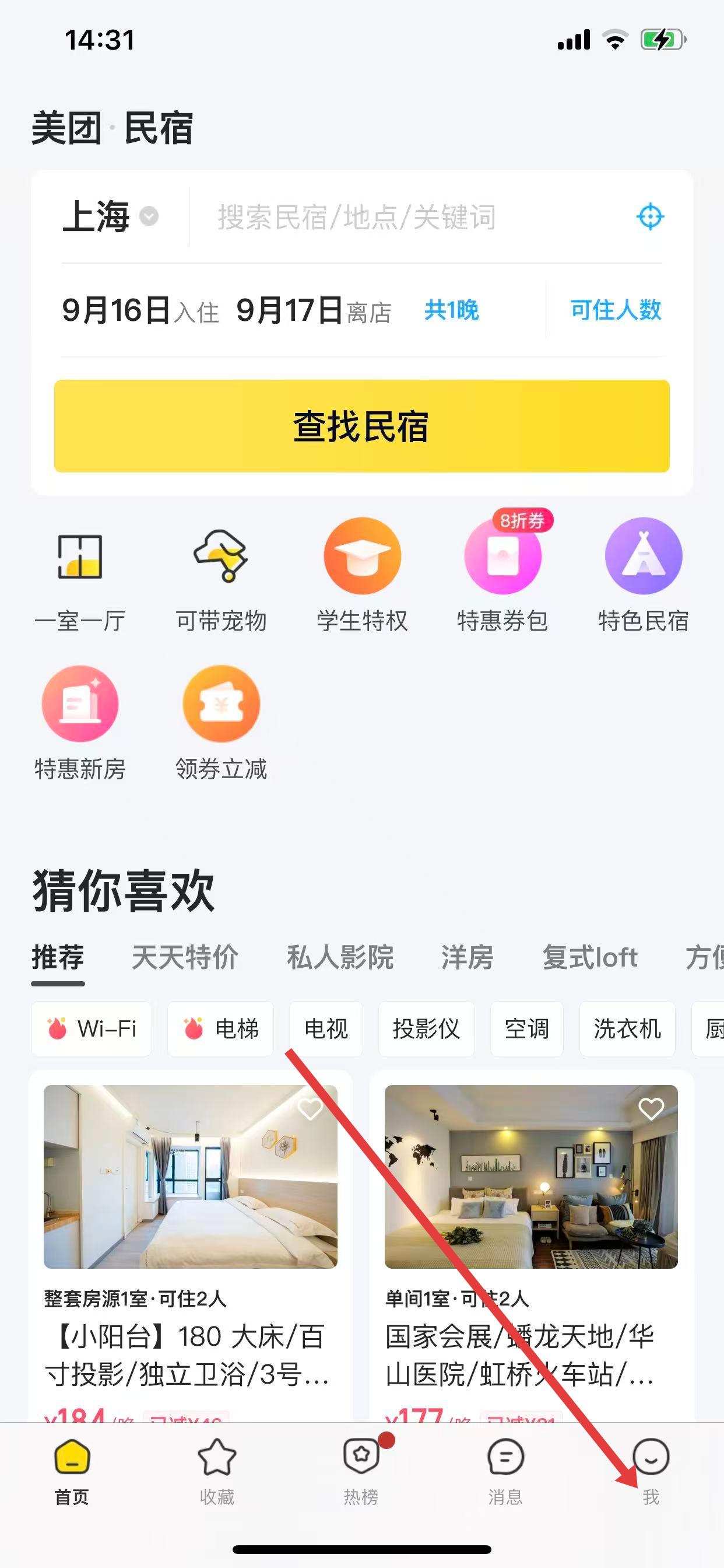Tap the 查找民宿 search button
724x1568 pixels.
click(x=361, y=426)
